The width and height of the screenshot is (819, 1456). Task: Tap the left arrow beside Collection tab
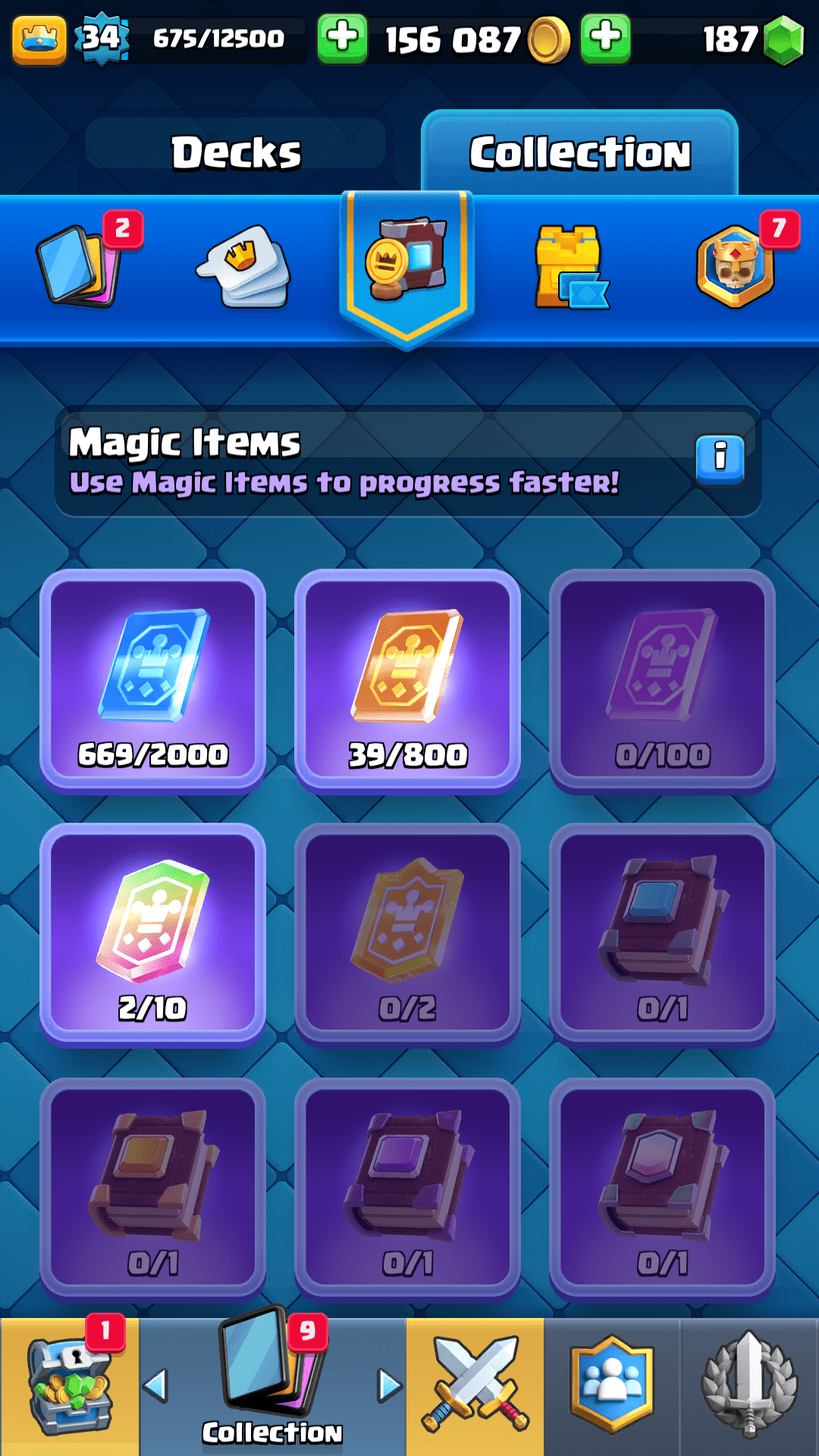[155, 1386]
